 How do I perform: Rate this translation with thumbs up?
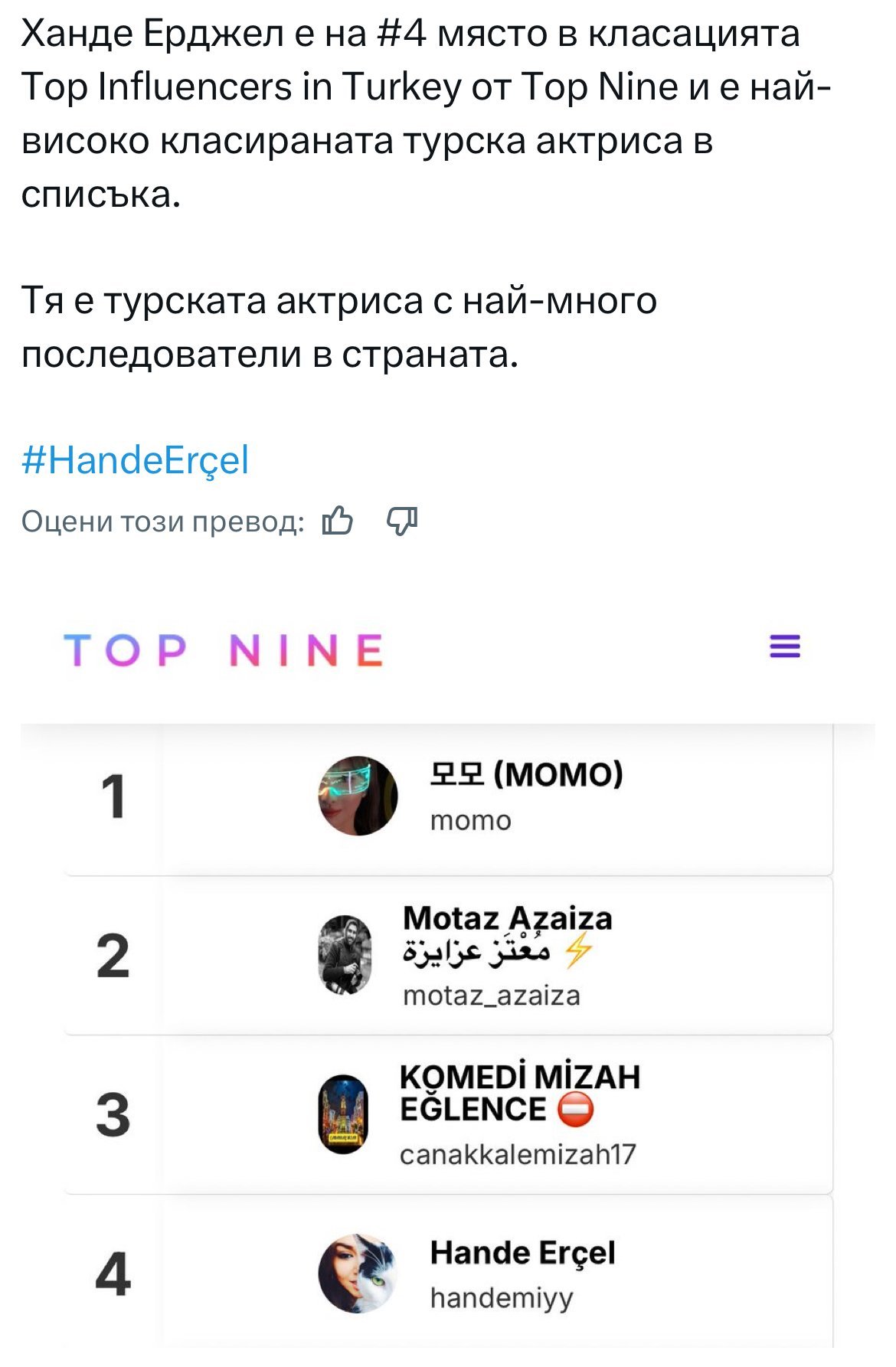(338, 522)
